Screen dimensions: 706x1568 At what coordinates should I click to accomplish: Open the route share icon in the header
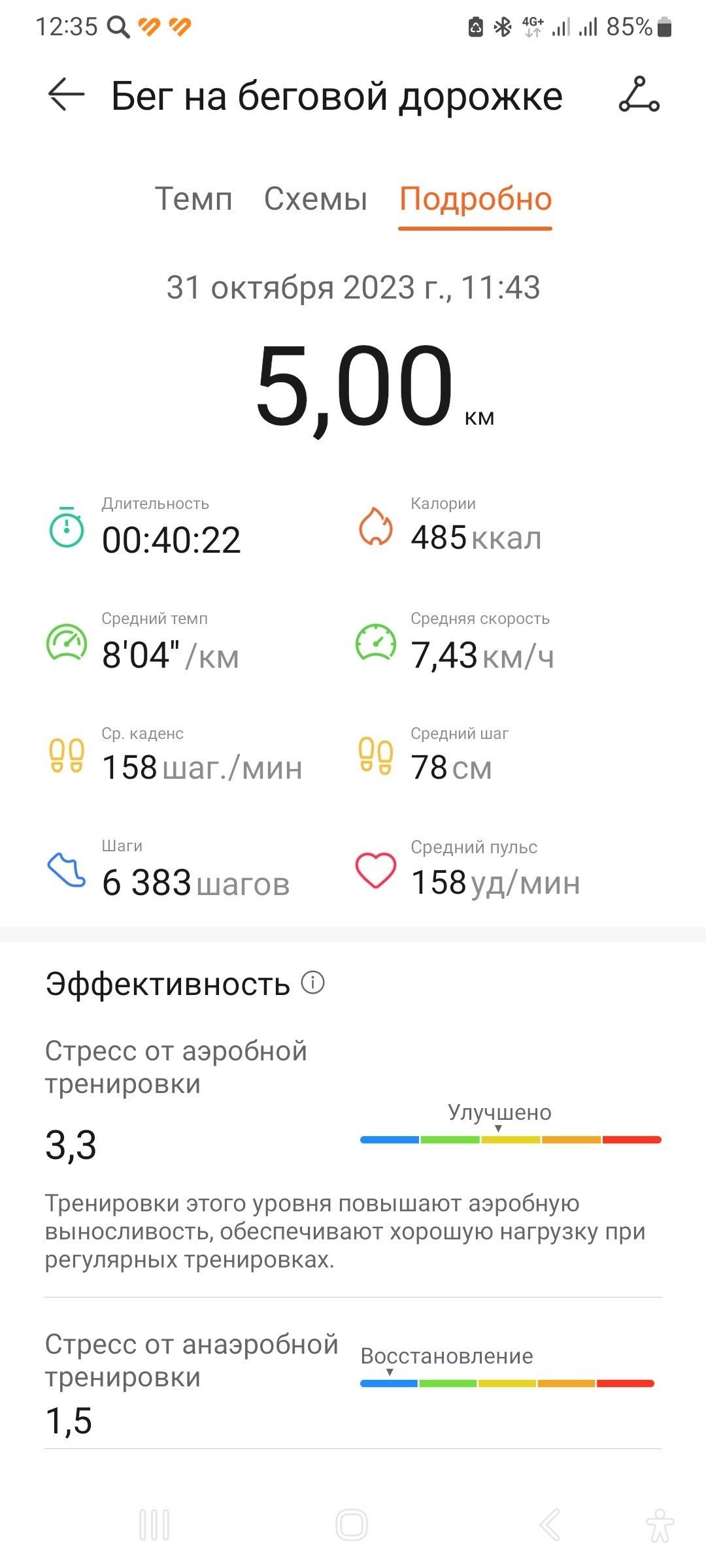639,95
